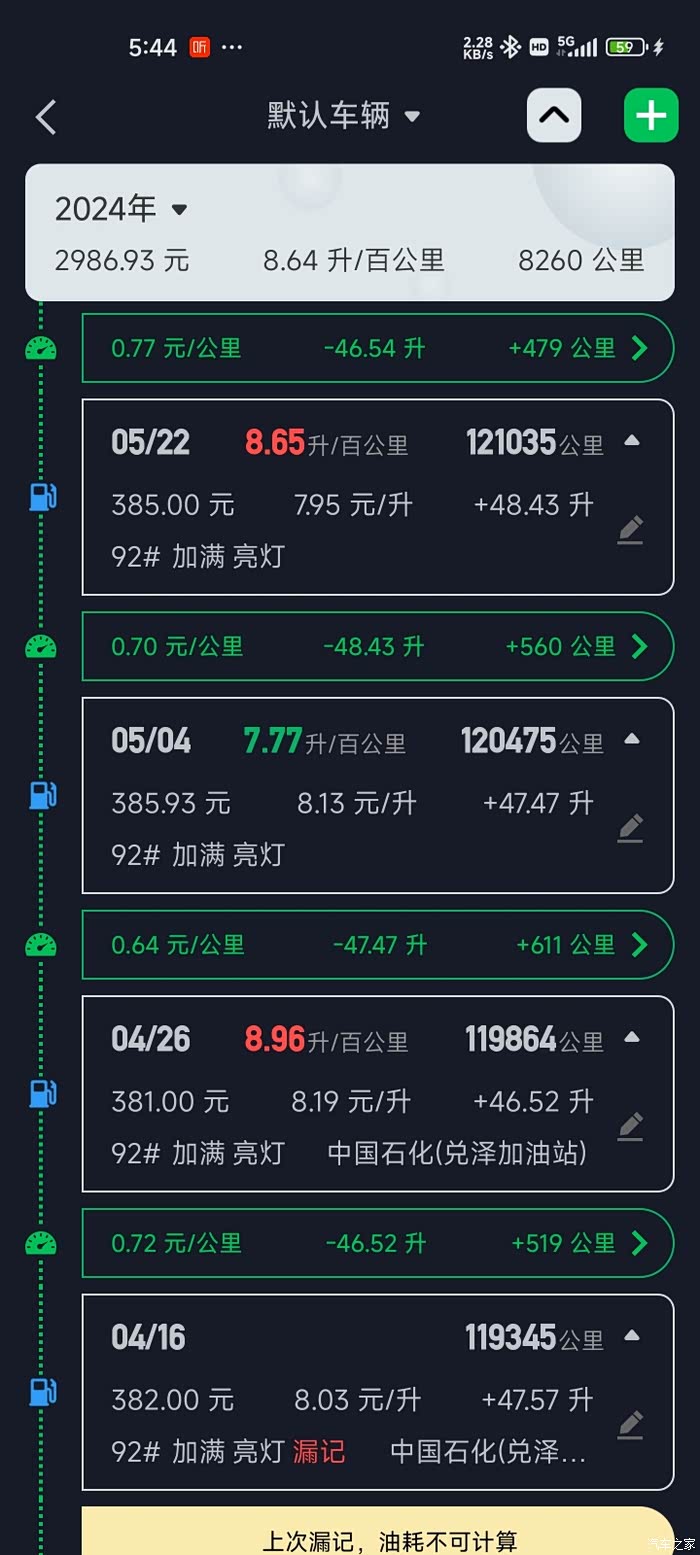This screenshot has width=700, height=1555.
Task: Edit the 05/22 refuel record
Action: pyautogui.click(x=630, y=530)
